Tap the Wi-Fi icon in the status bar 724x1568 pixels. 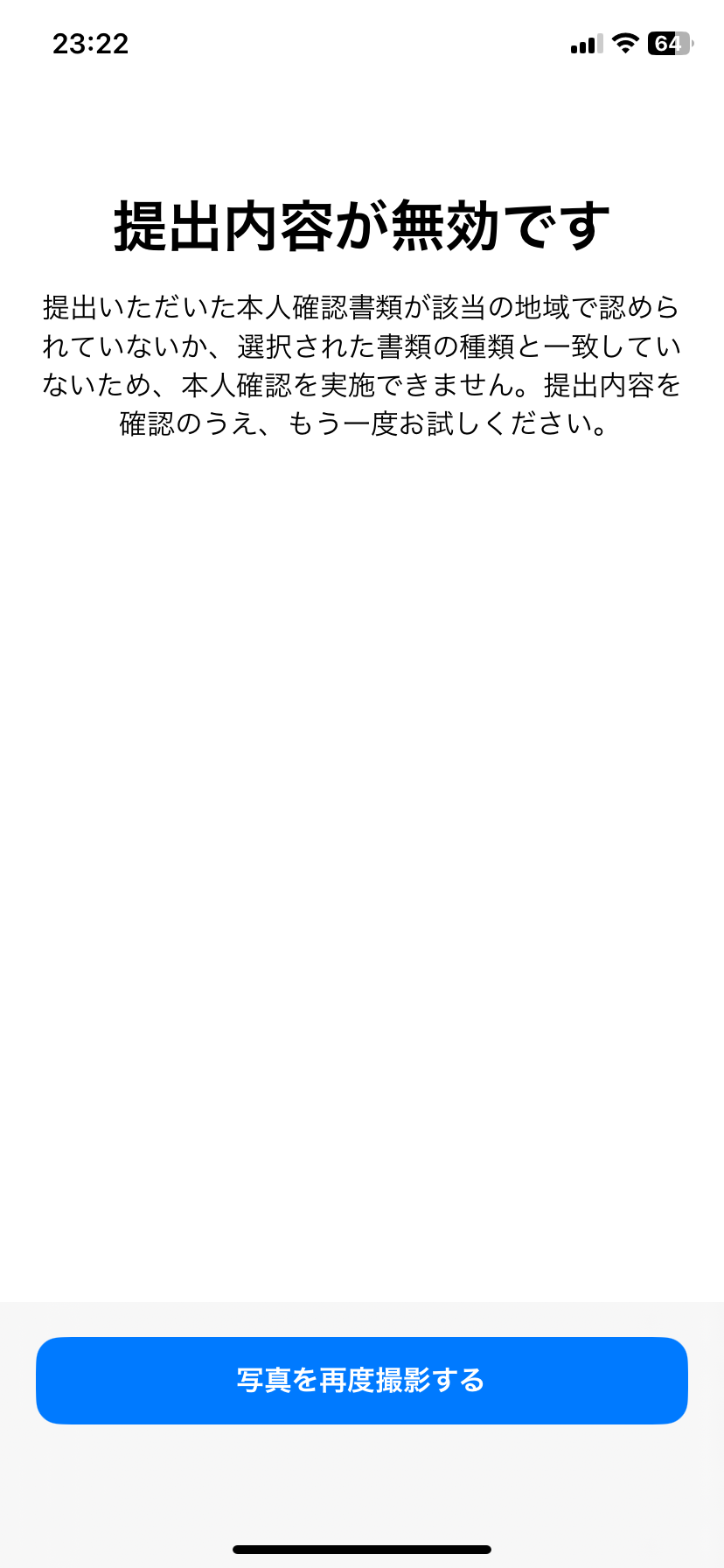pyautogui.click(x=623, y=44)
